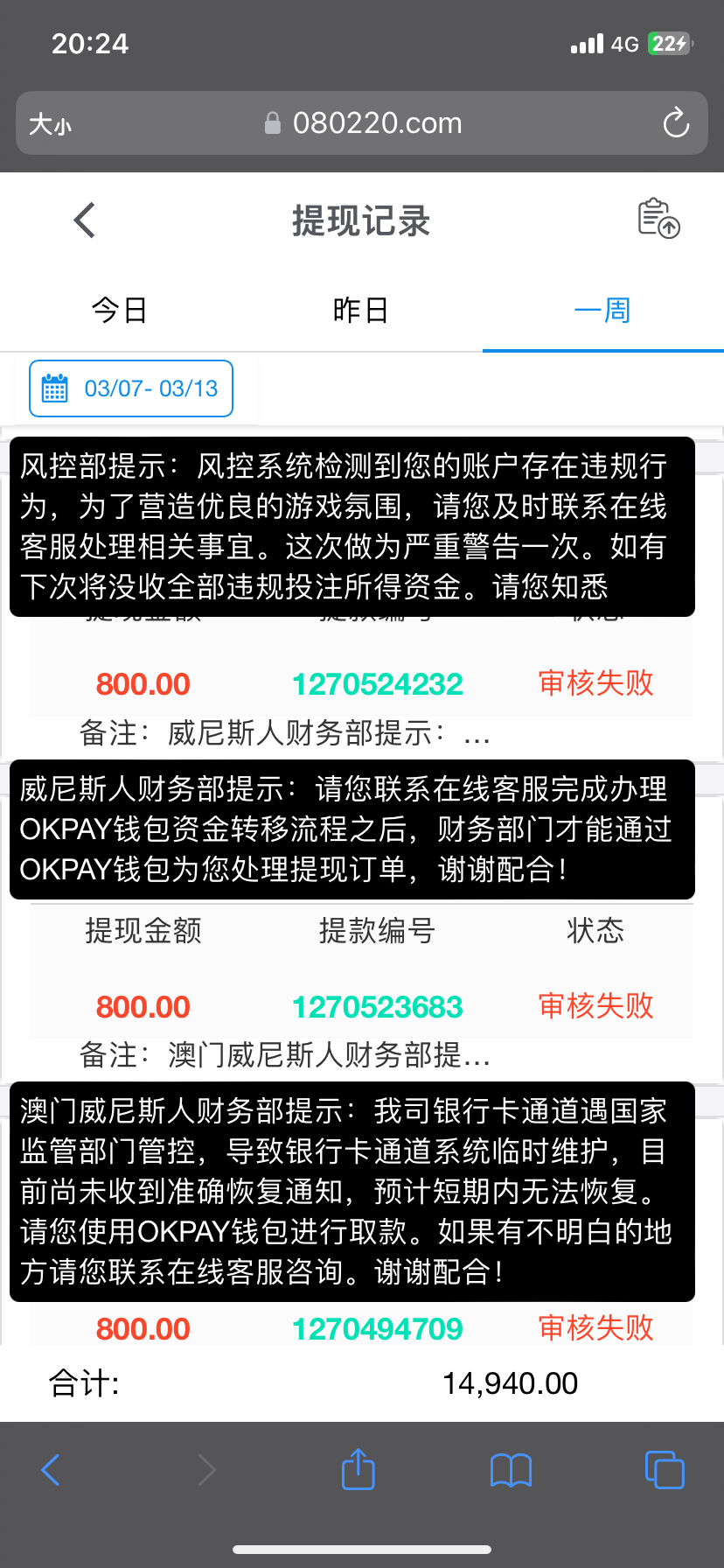Open withdrawal record 1270494709

(x=377, y=1329)
